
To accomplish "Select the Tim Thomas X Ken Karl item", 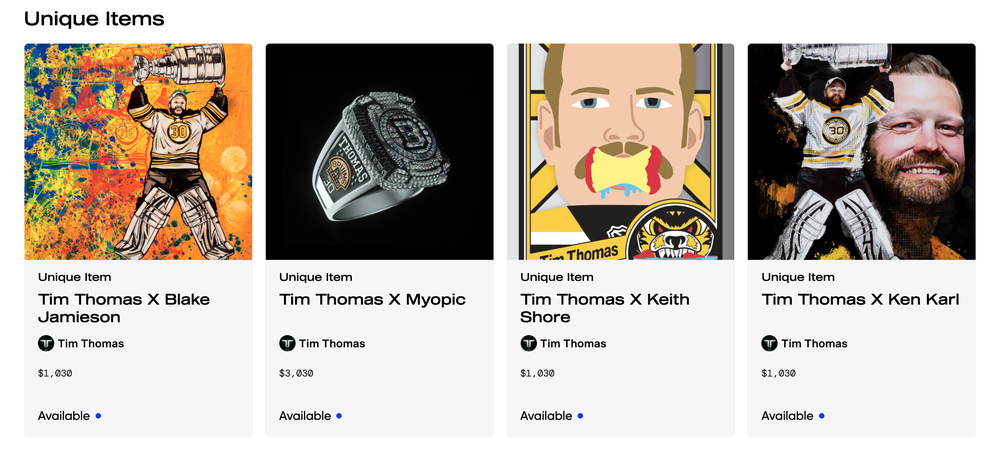I will point(860,299).
